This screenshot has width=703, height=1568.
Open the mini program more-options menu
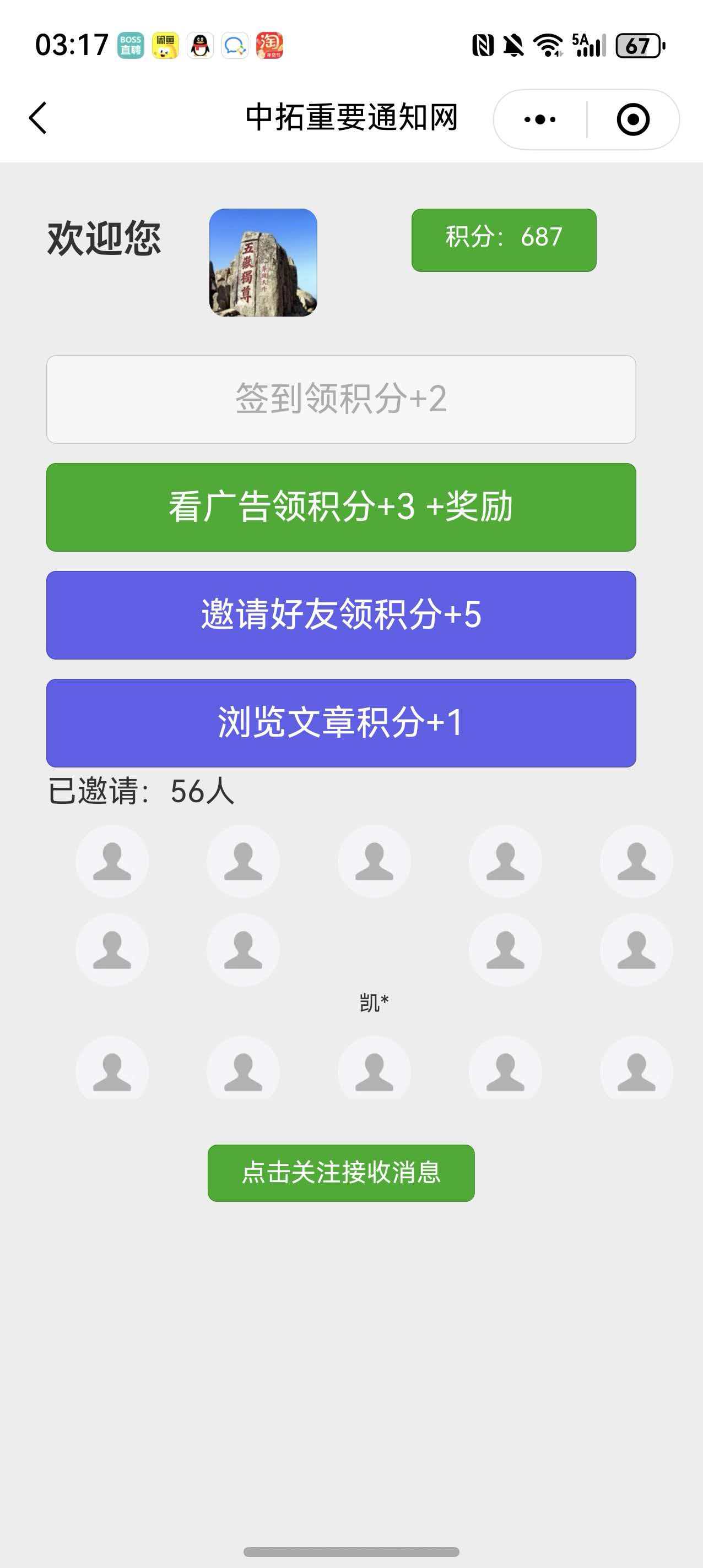(540, 119)
